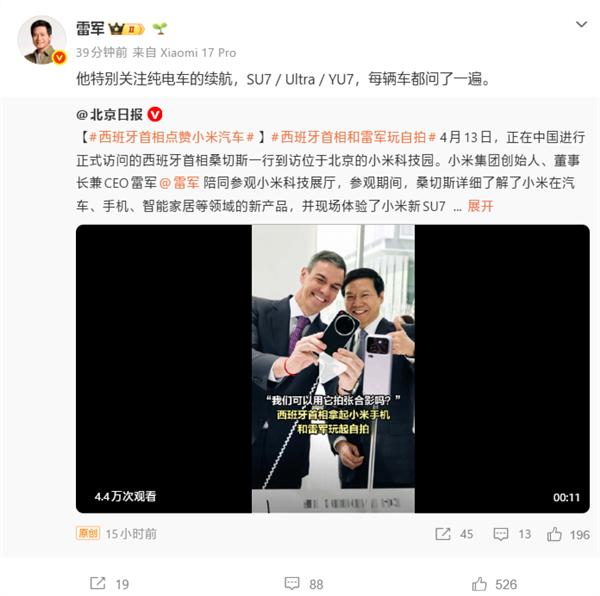Like Lei Jun's post with 526 likes
Viewport: 600px width, 596px height.
pyautogui.click(x=493, y=583)
